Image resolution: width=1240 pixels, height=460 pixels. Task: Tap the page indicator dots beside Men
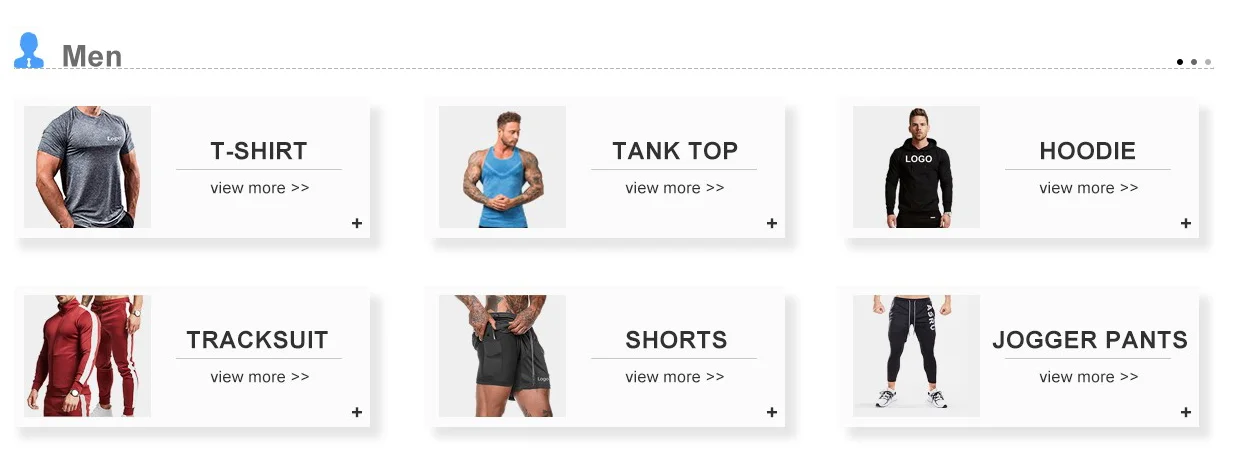coord(1194,62)
